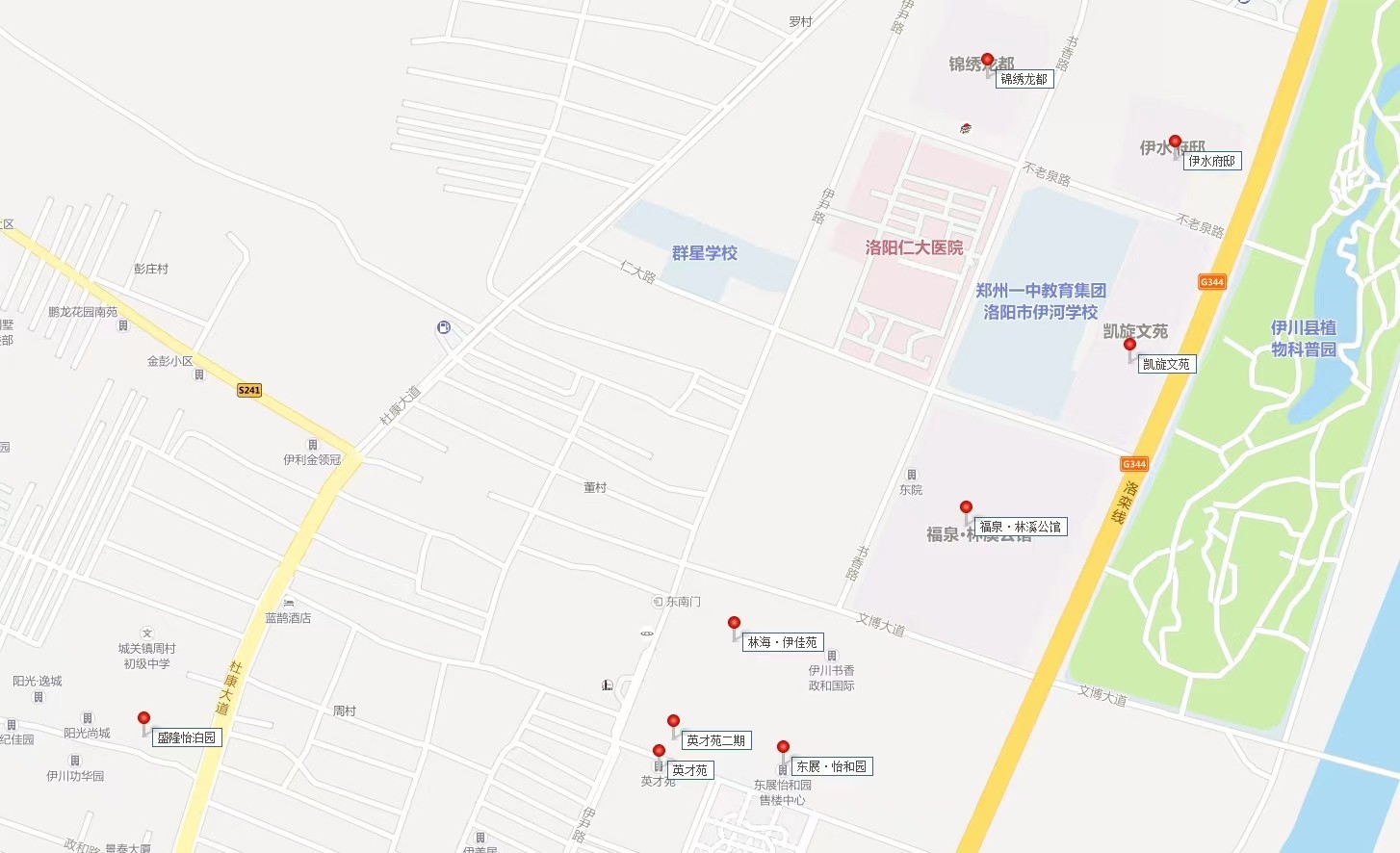The height and width of the screenshot is (853, 1400).
Task: Tap the 林海·伊佳苑 pin
Action: click(734, 624)
